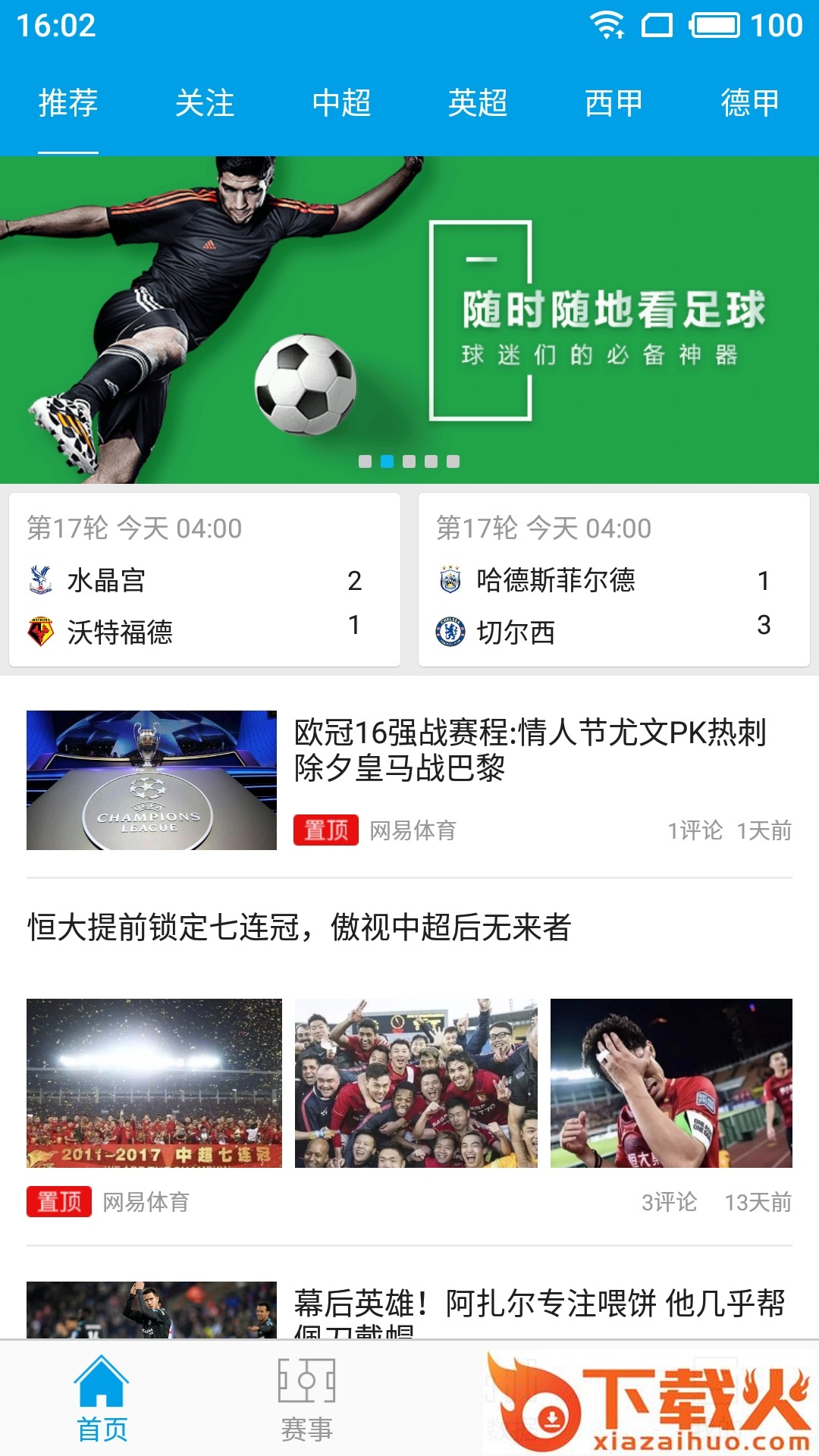
Task: View the 哈德斯菲尔德 vs 切尔西 match card
Action: (613, 581)
